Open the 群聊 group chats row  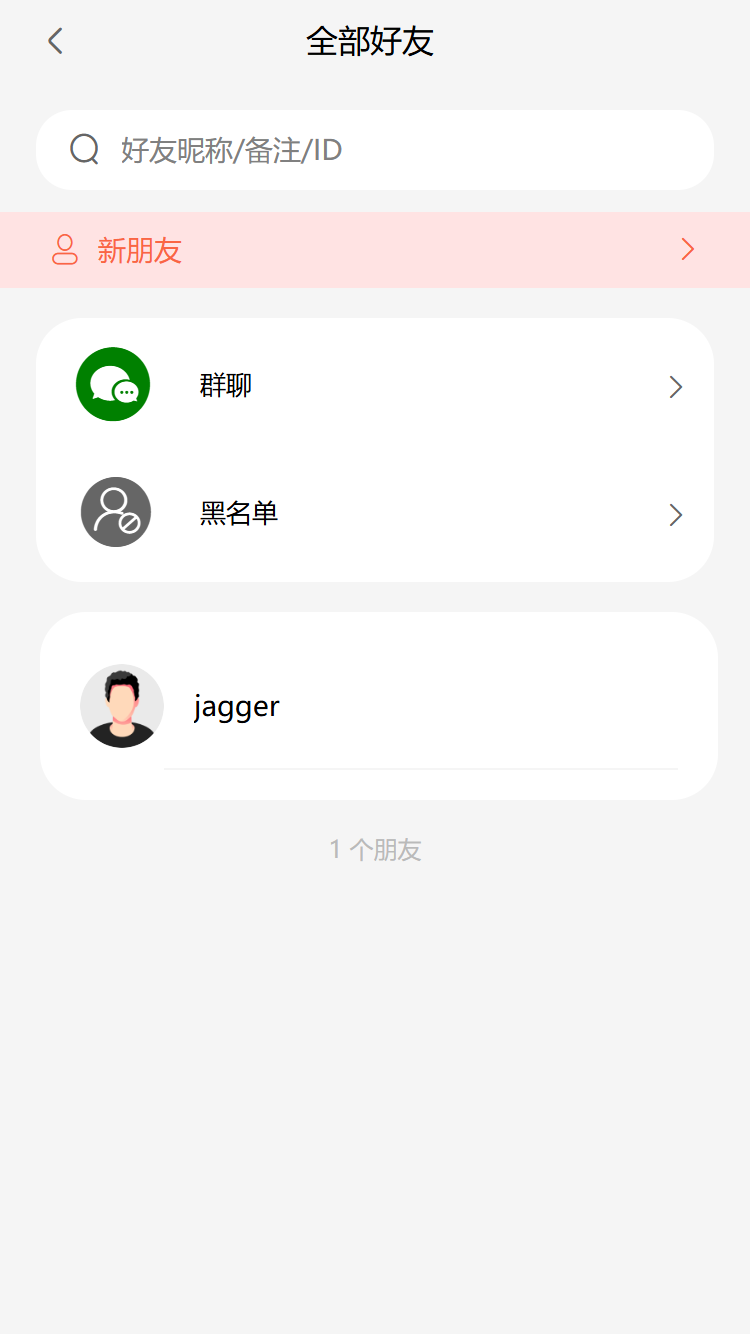tap(375, 386)
